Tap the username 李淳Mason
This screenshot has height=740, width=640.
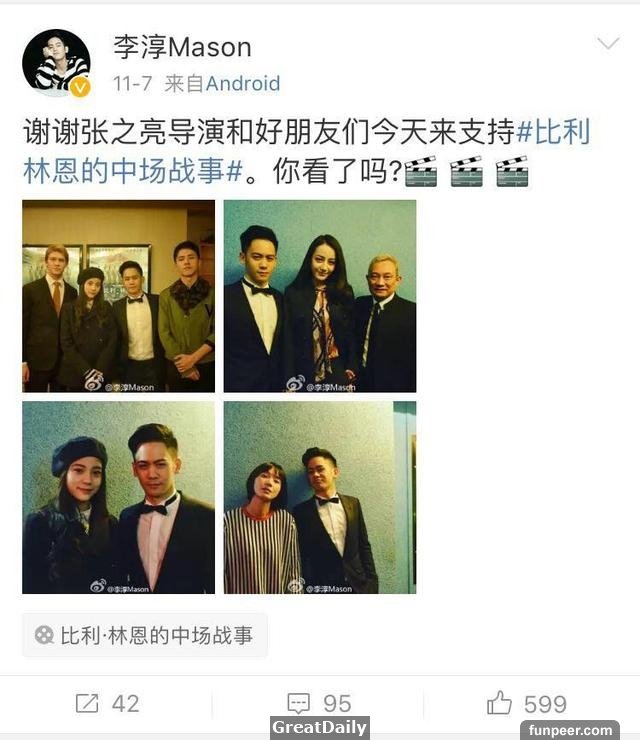182,46
